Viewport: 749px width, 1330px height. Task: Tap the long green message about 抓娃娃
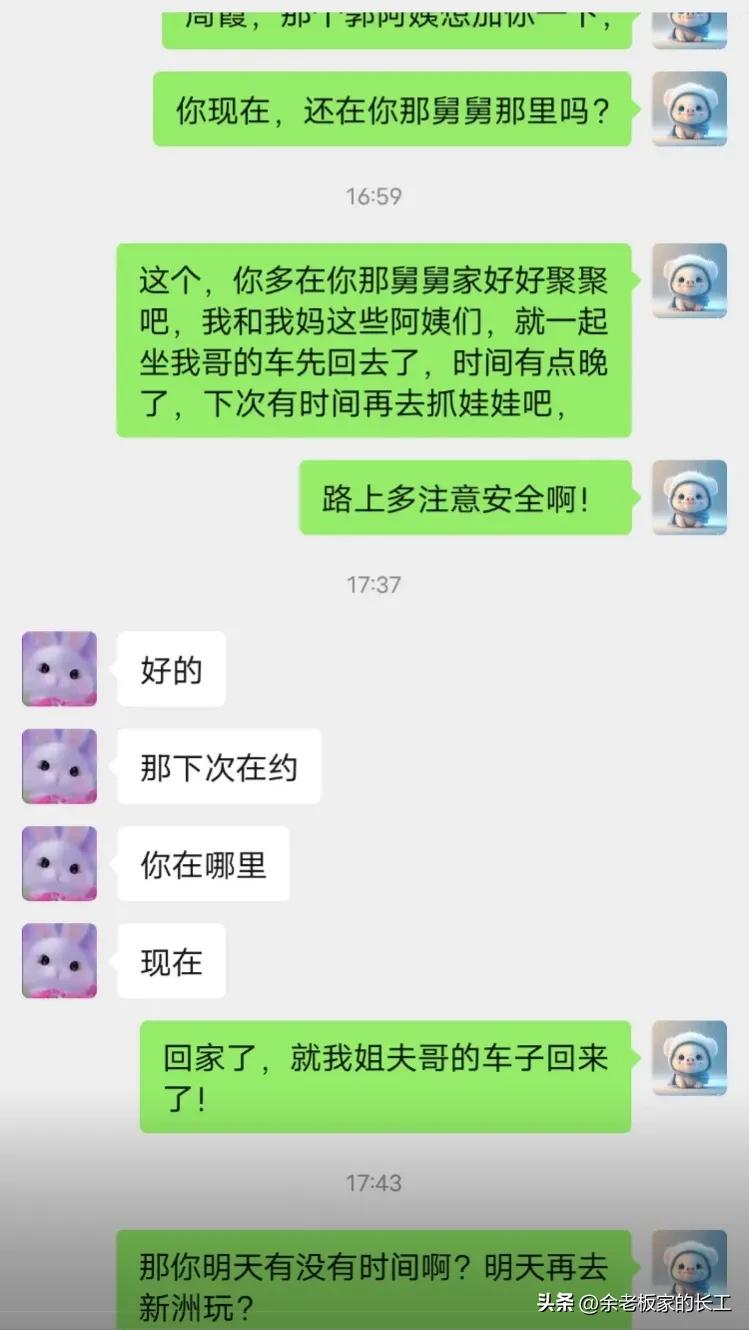click(375, 340)
